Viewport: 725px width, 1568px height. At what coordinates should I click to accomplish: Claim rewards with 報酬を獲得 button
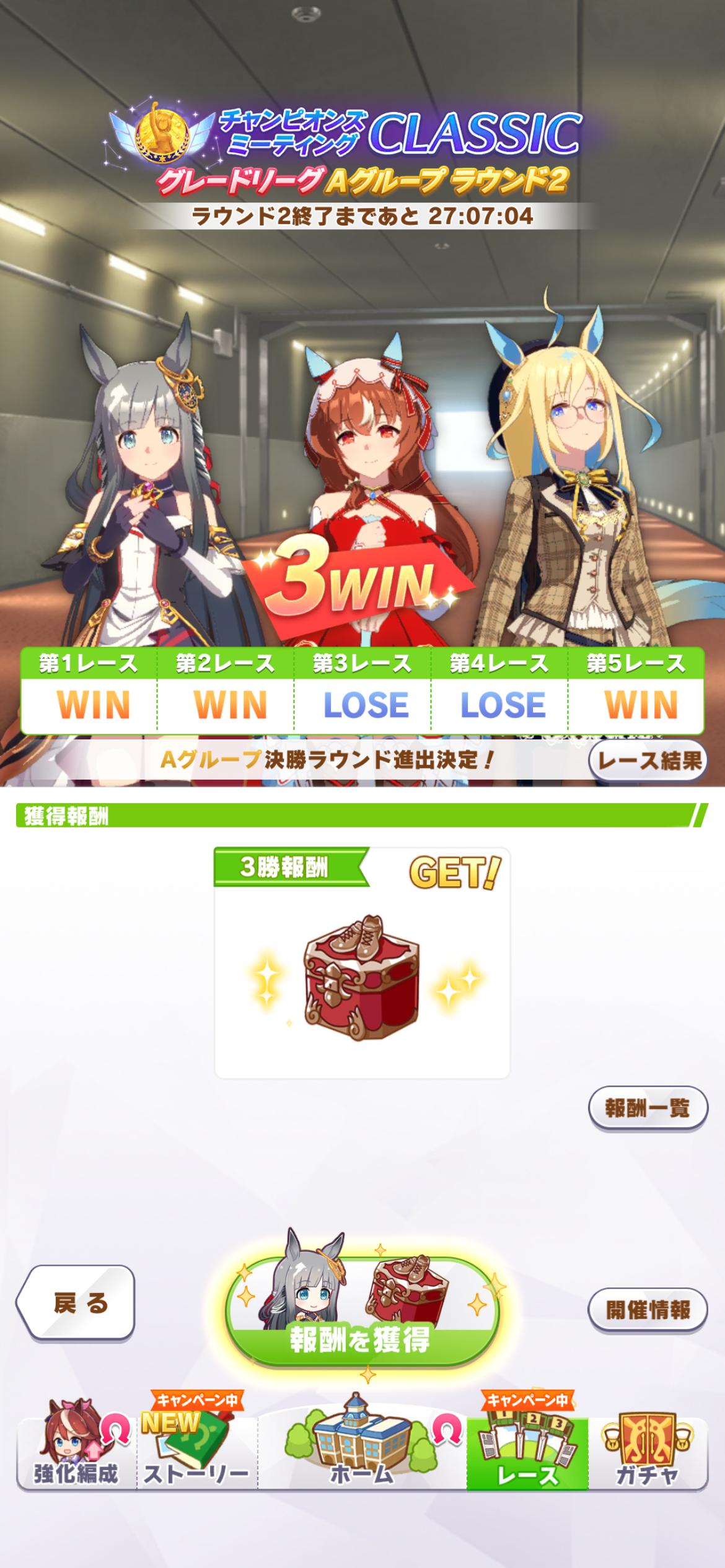pos(362,1319)
